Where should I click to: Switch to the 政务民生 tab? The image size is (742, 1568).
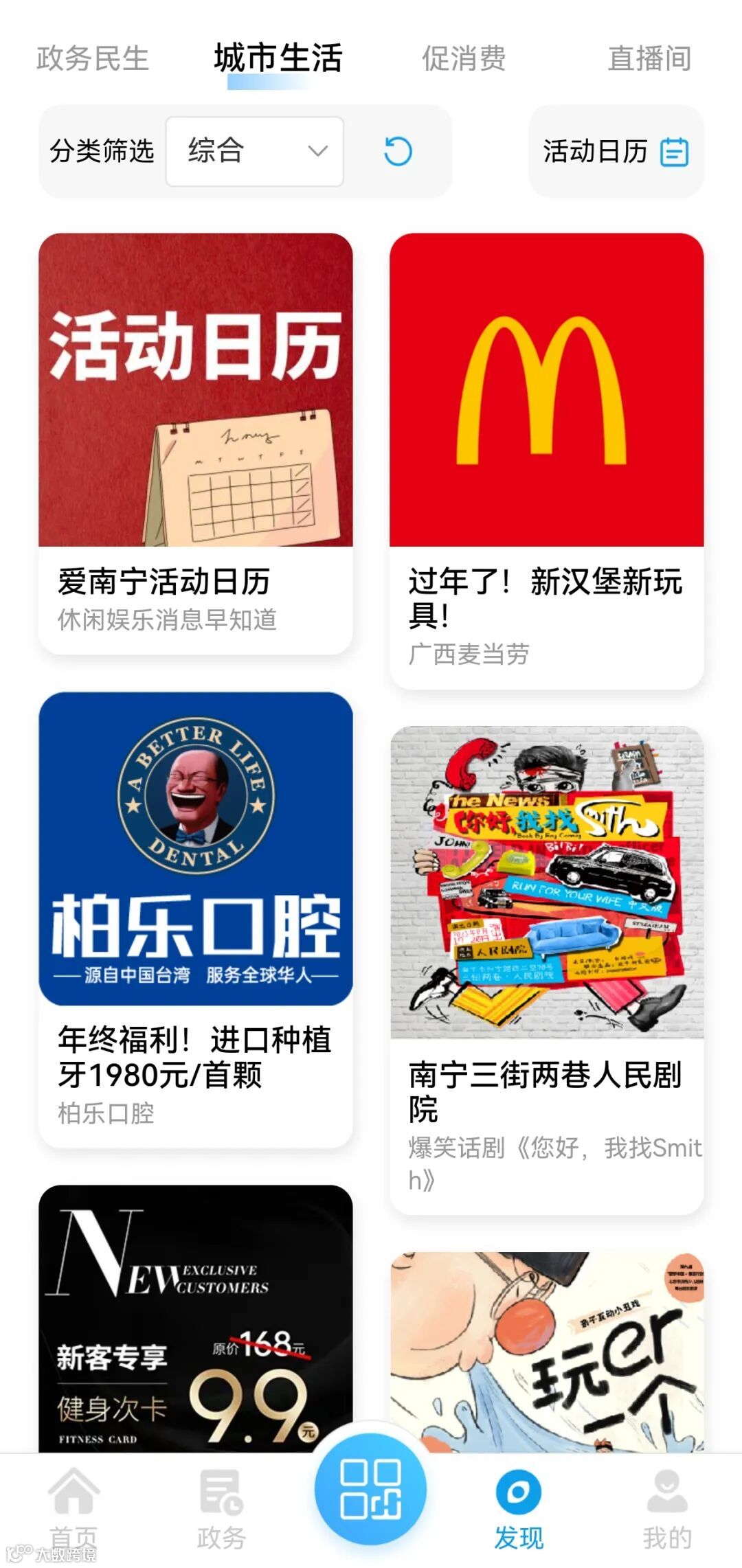(x=92, y=58)
